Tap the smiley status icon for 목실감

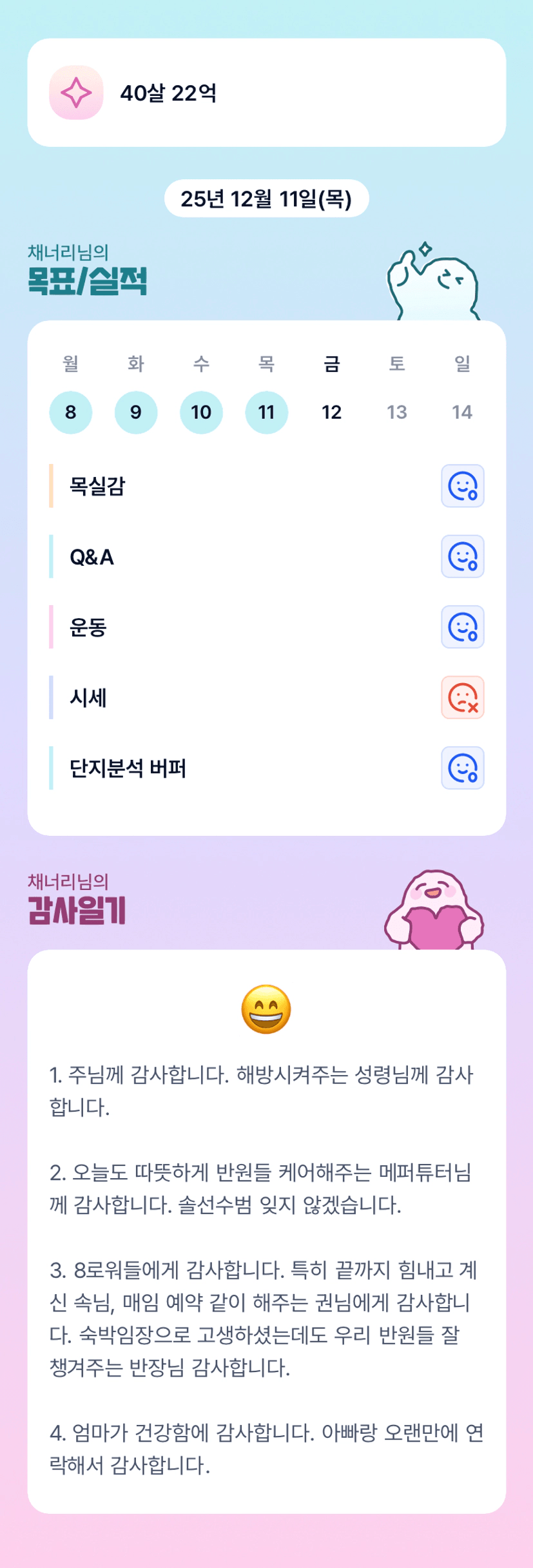[x=463, y=486]
